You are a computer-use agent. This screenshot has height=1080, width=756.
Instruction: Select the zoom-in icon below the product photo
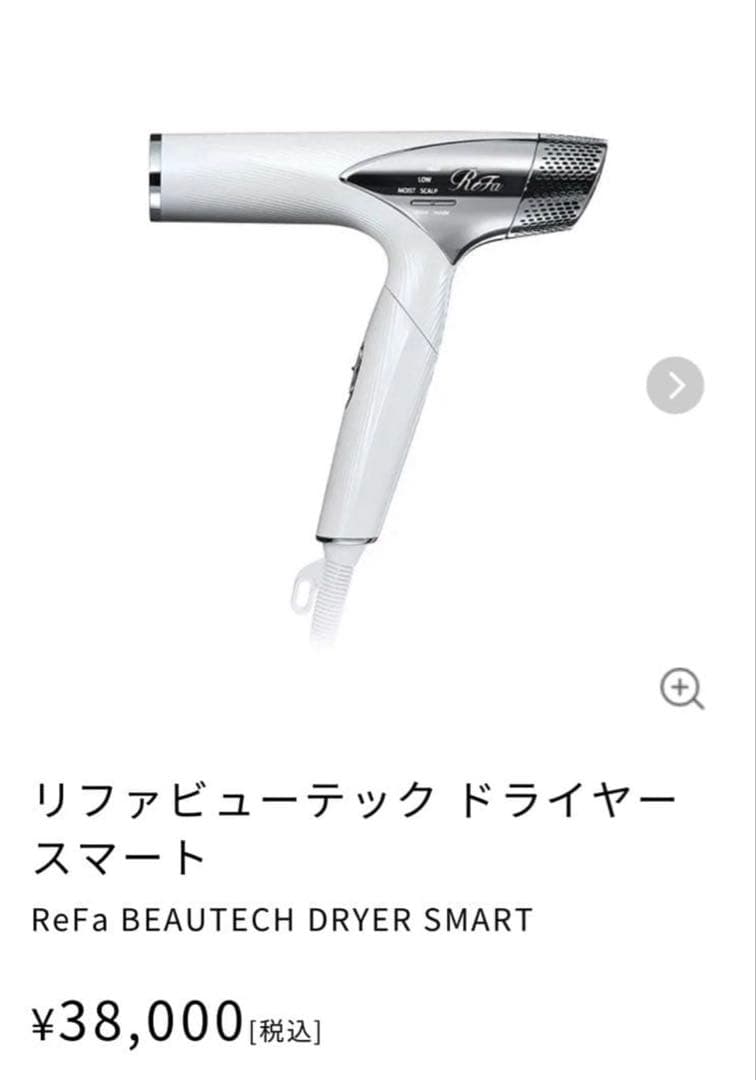point(683,688)
